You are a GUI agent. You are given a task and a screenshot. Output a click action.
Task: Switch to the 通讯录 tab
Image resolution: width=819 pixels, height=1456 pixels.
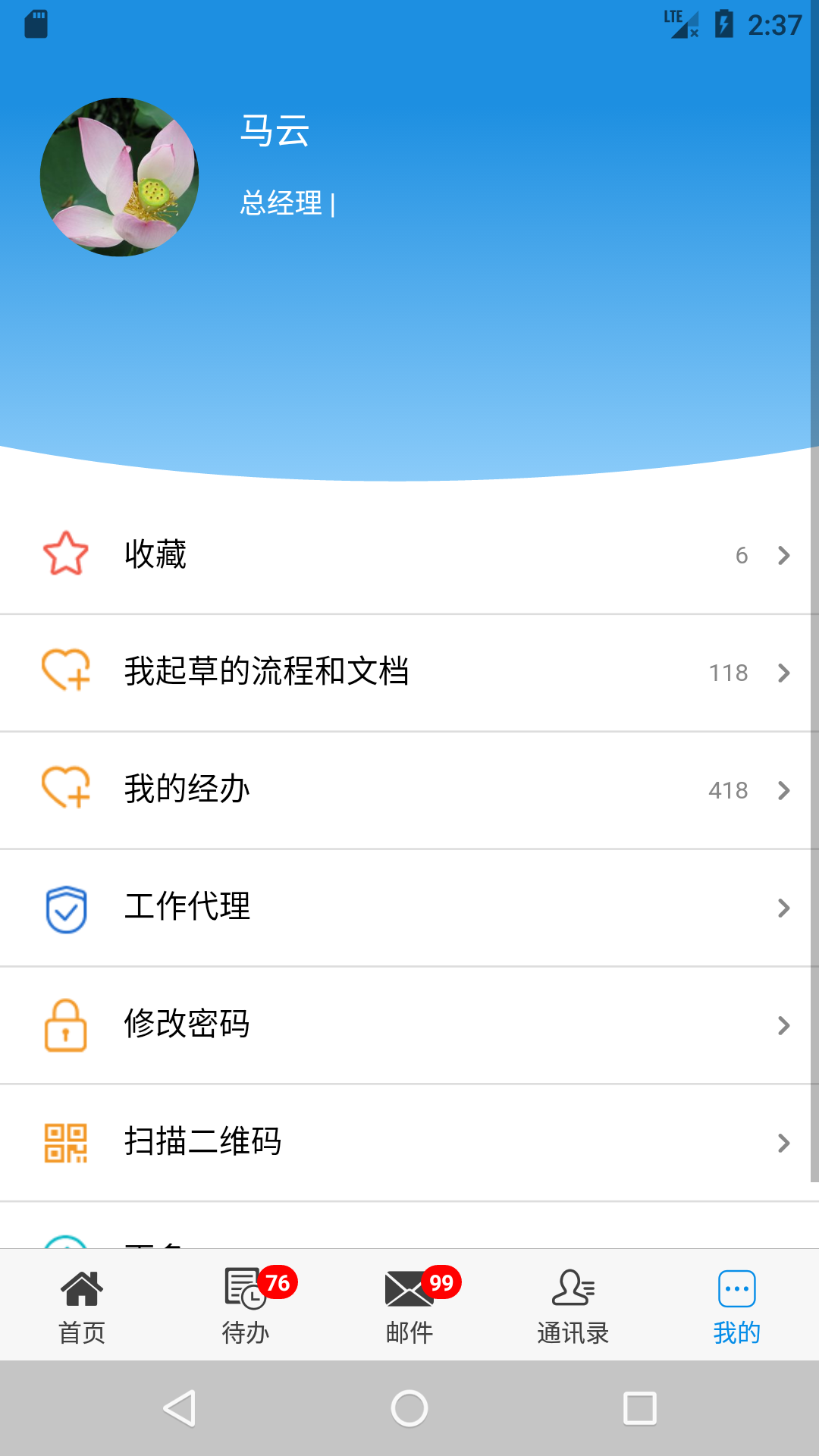pos(573,1304)
